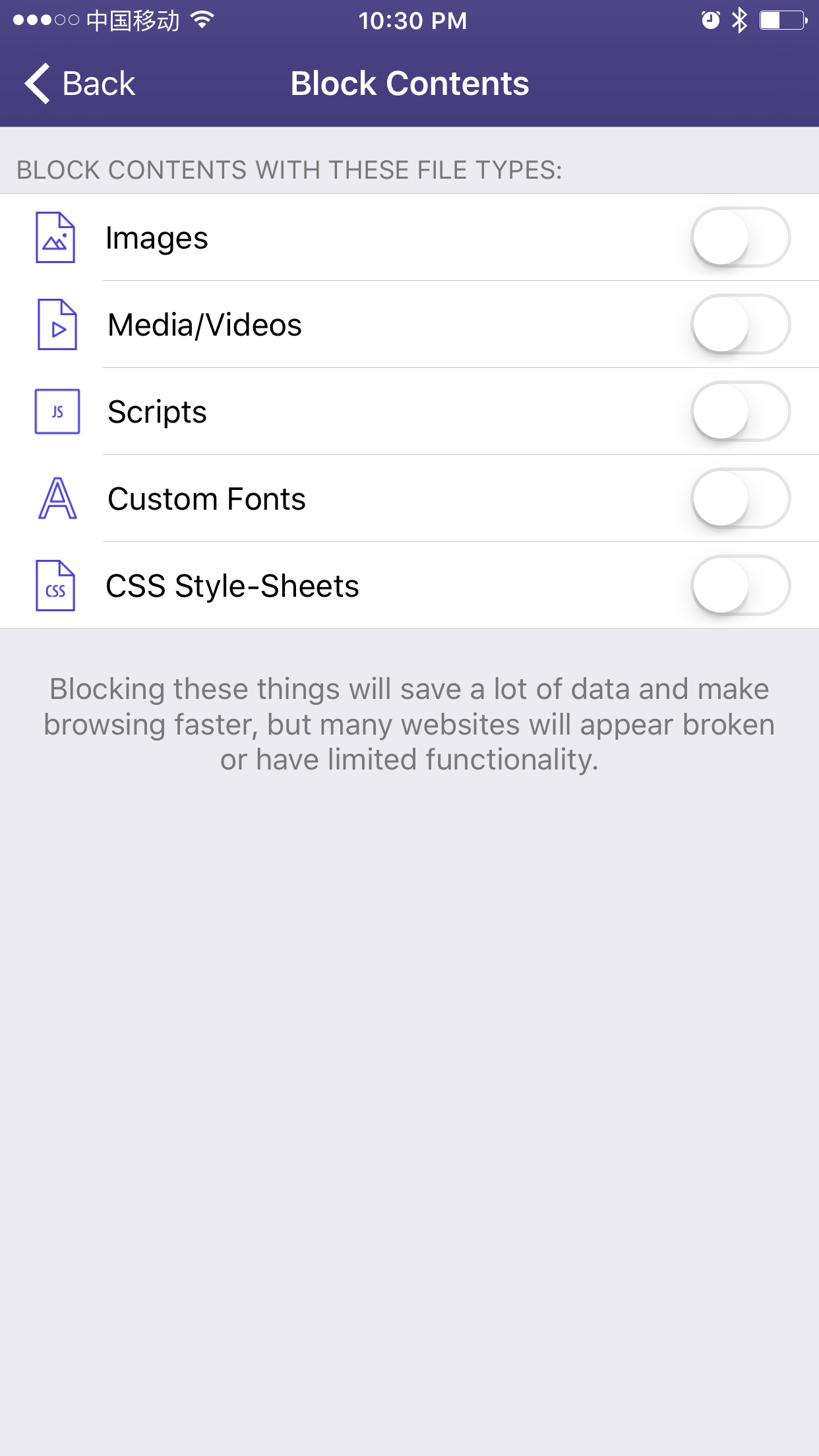The image size is (819, 1456).
Task: Enable the CSS Style-Sheets block toggle
Action: pyautogui.click(x=740, y=586)
